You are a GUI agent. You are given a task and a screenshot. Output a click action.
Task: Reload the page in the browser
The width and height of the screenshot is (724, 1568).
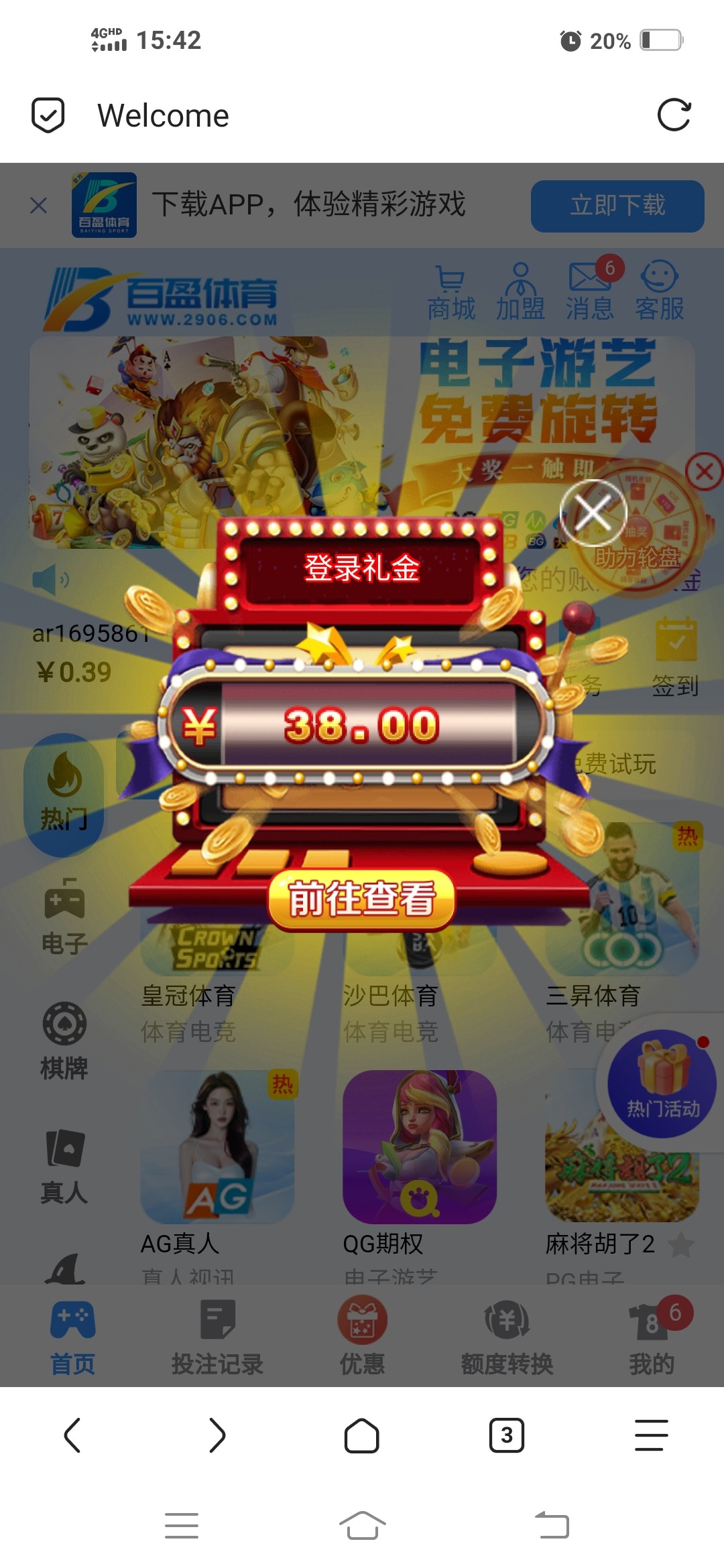674,115
